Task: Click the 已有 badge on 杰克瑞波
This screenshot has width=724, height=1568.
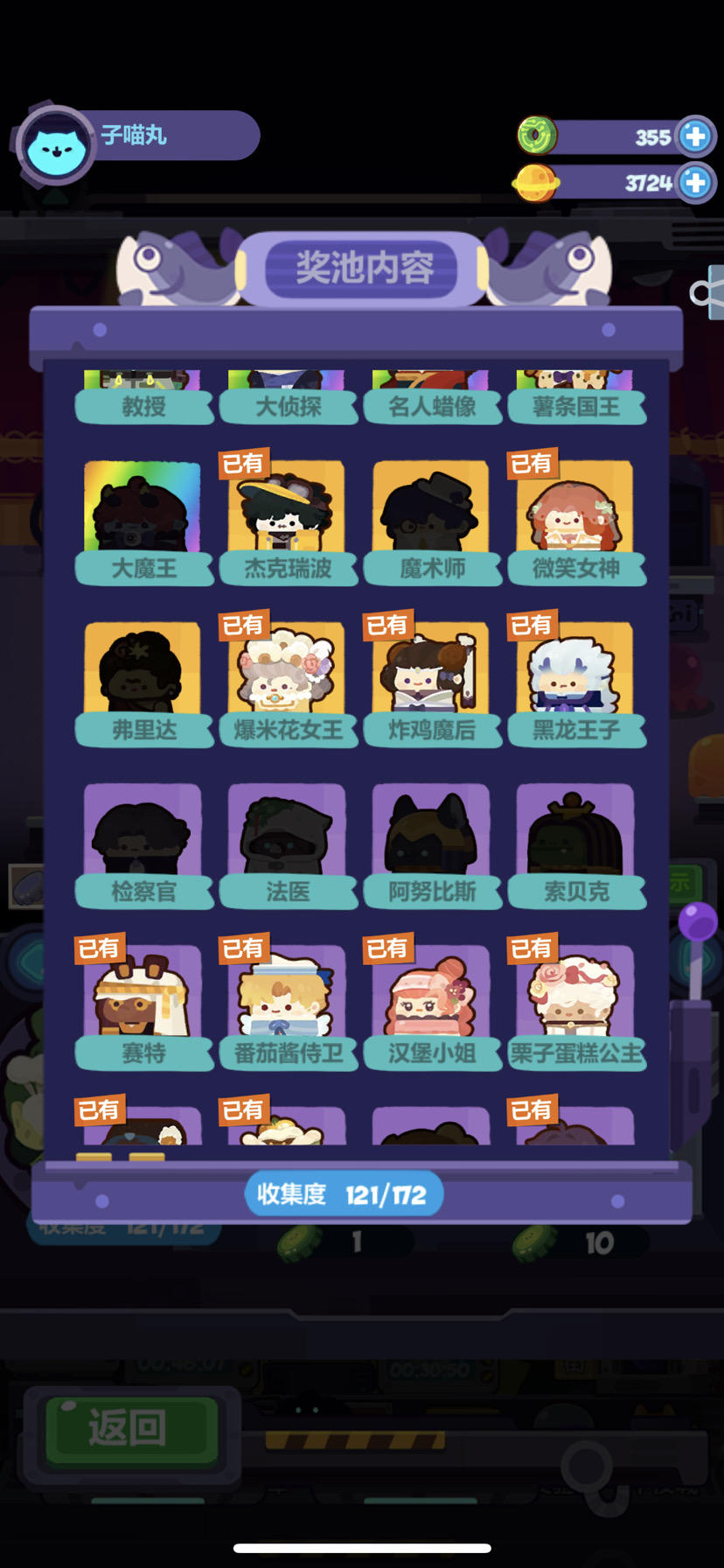Action: click(242, 464)
